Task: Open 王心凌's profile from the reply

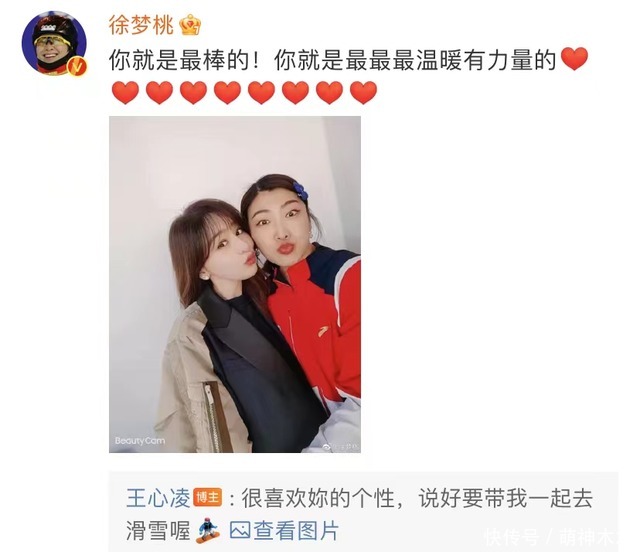Action: (158, 499)
